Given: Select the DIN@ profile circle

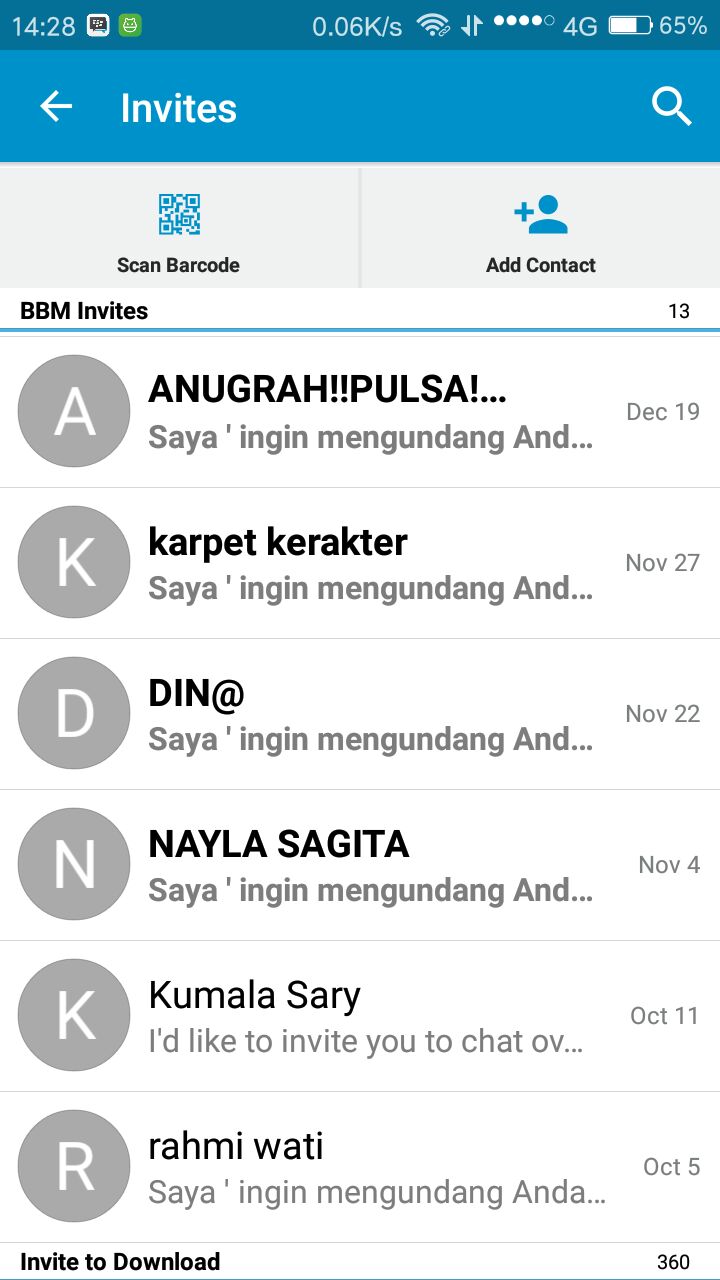Looking at the screenshot, I should click(x=73, y=713).
